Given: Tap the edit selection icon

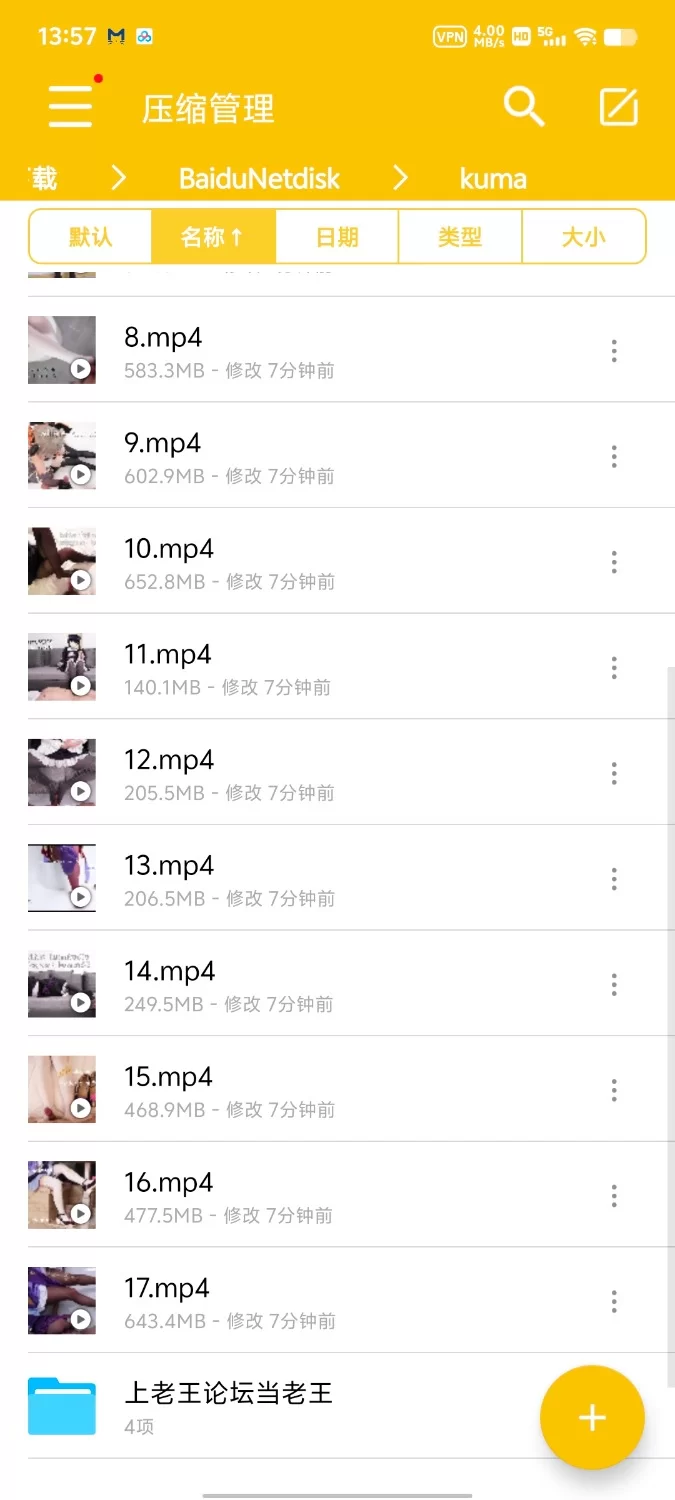Looking at the screenshot, I should pyautogui.click(x=618, y=107).
